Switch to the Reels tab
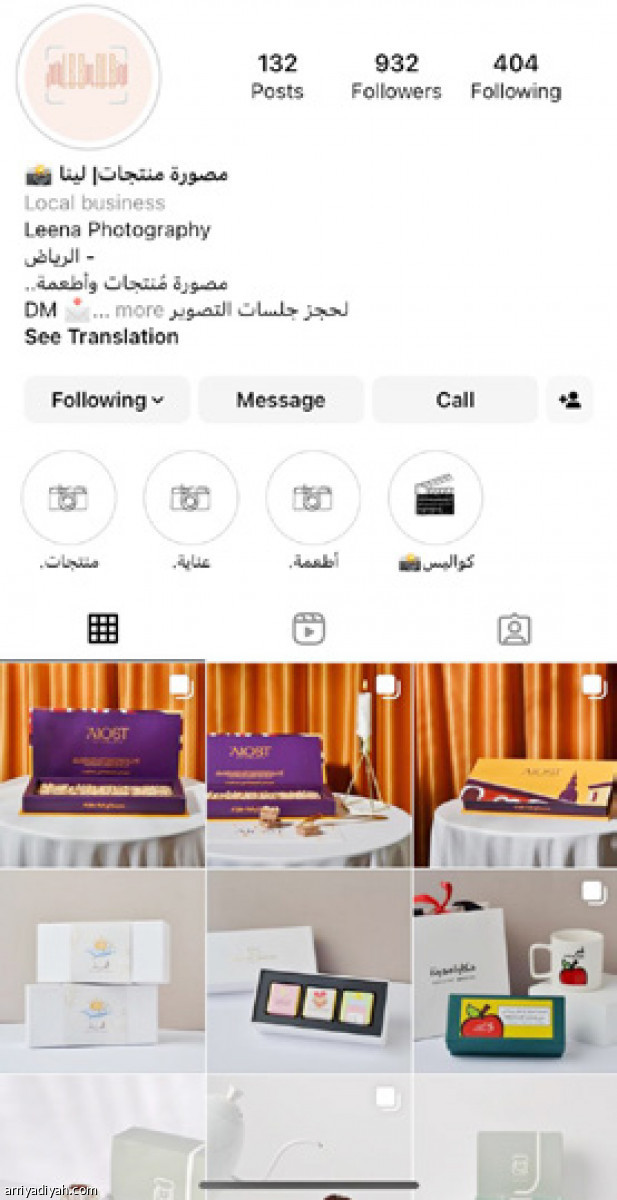The width and height of the screenshot is (617, 1200). pos(308,628)
